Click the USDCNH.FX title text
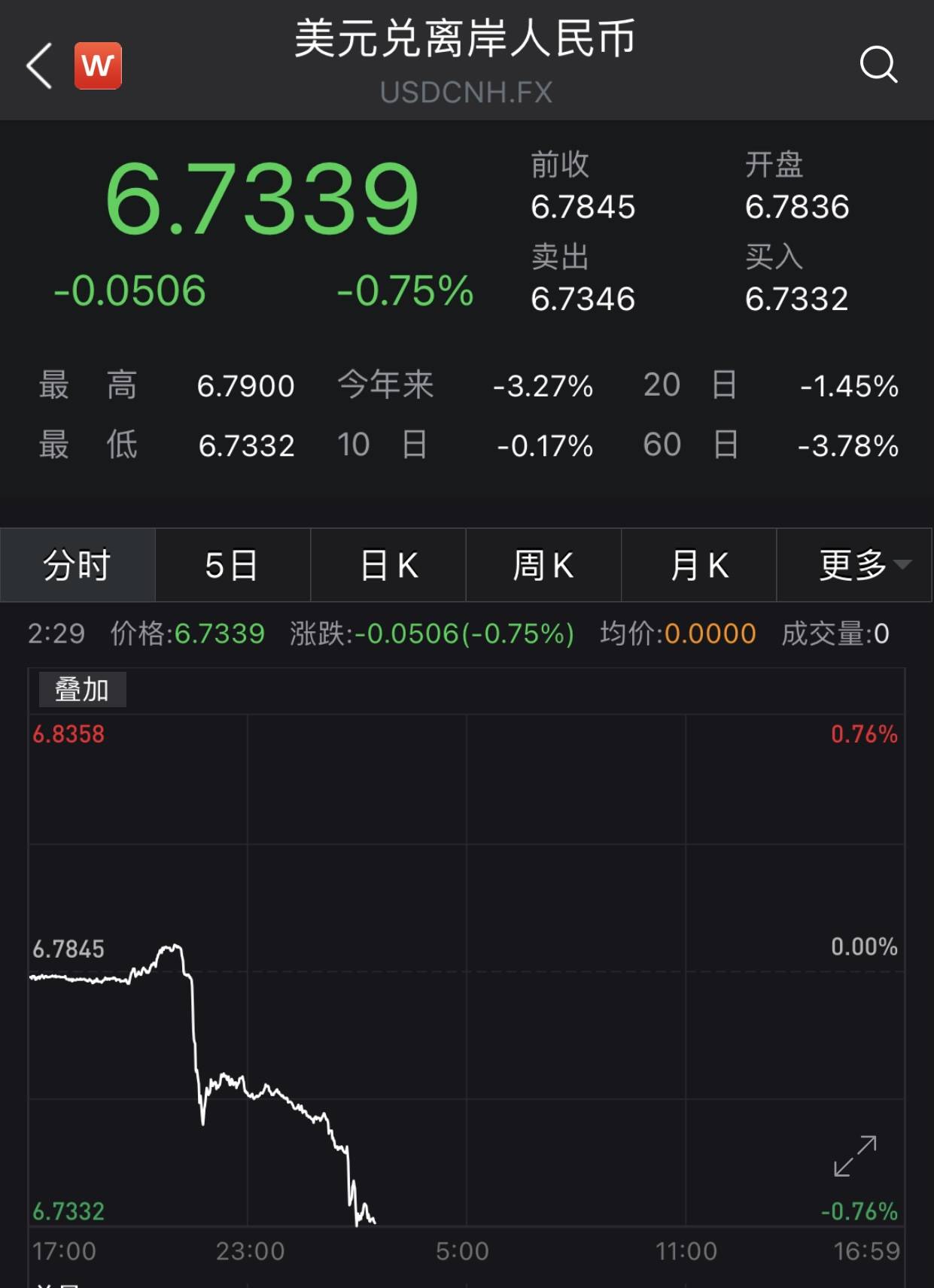Screen dimensions: 934x1288 [x=467, y=92]
